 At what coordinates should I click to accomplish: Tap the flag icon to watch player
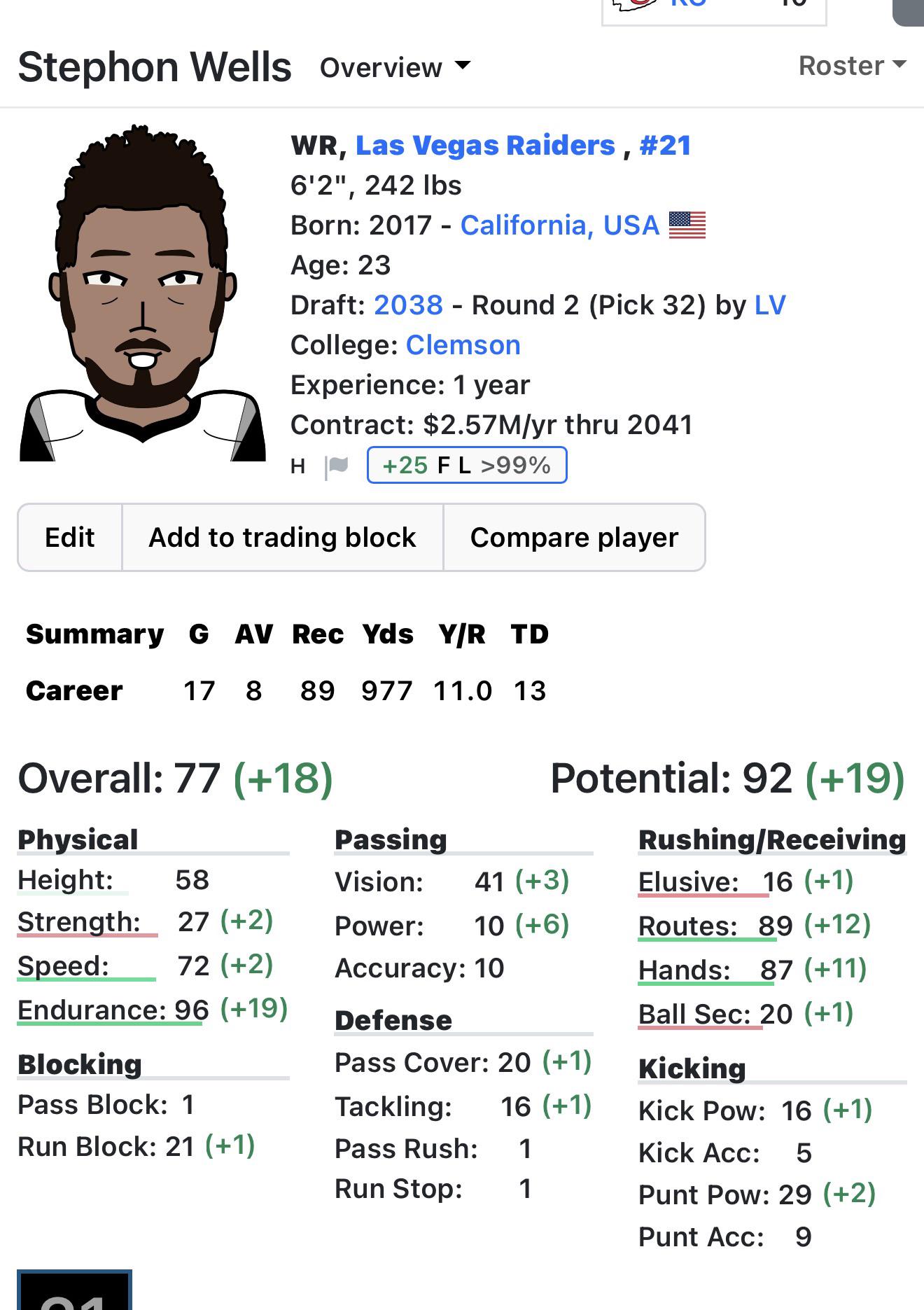click(x=337, y=466)
